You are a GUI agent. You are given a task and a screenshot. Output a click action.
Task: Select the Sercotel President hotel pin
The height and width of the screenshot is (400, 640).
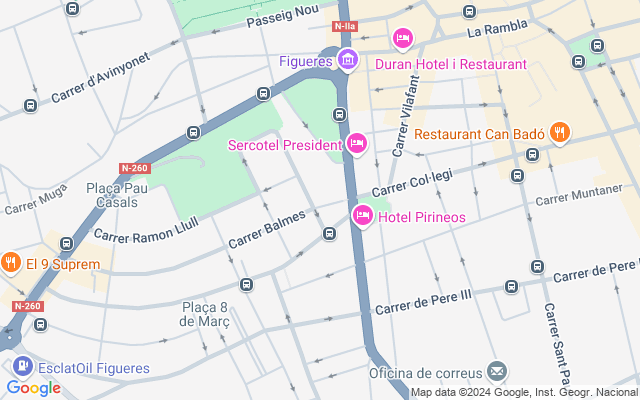click(357, 145)
